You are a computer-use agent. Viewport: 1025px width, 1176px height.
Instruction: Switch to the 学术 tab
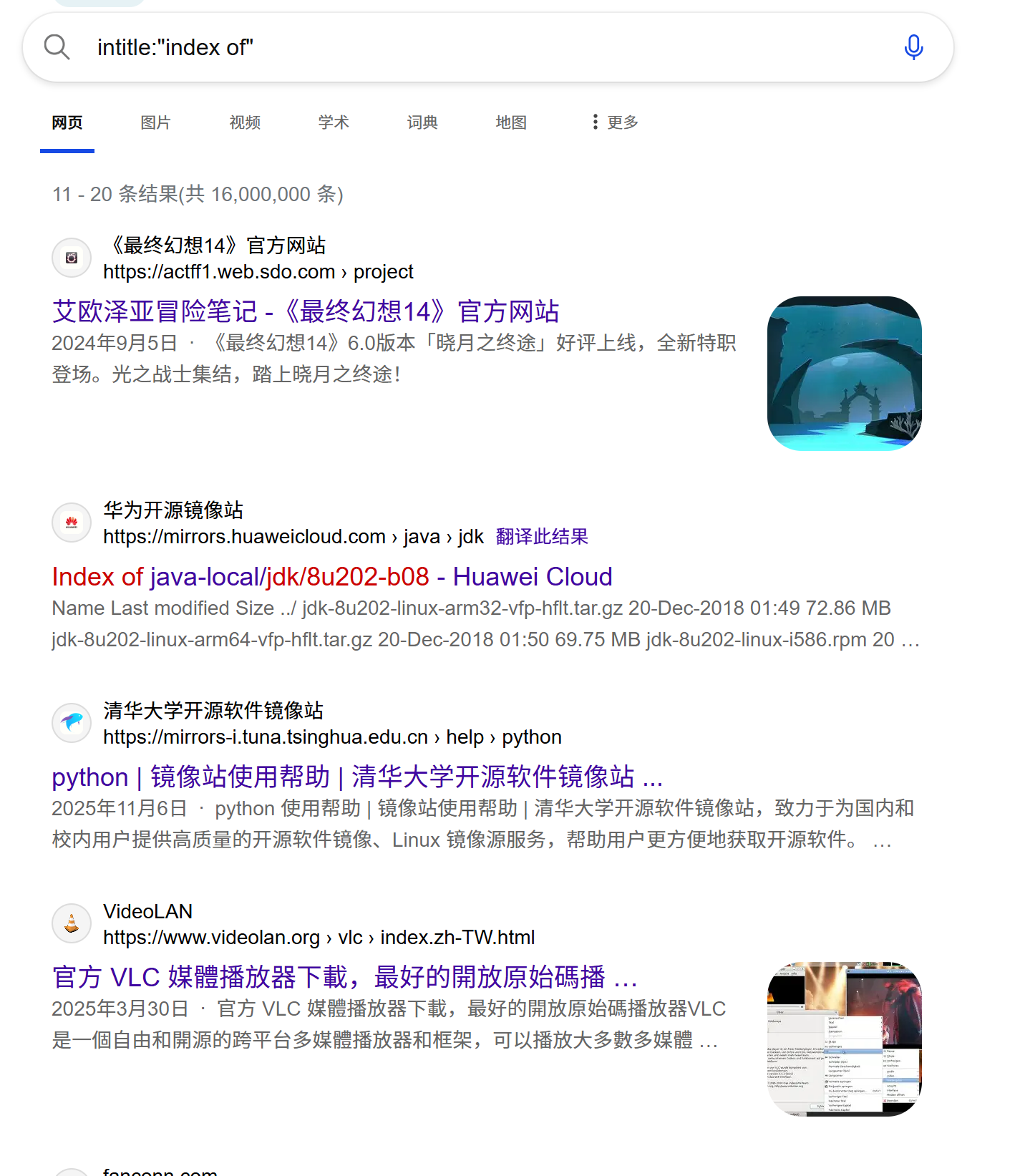tap(334, 122)
